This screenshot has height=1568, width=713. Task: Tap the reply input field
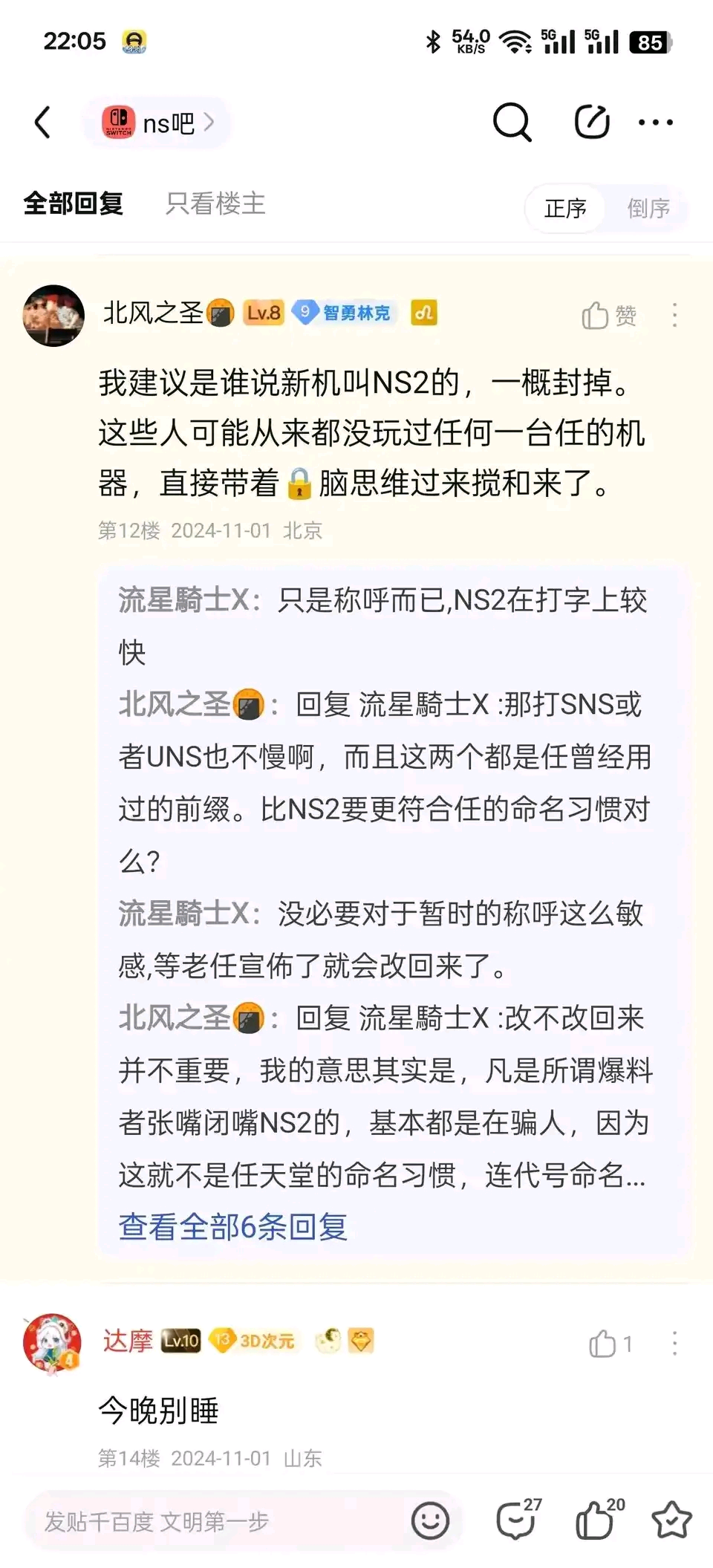(215, 1521)
